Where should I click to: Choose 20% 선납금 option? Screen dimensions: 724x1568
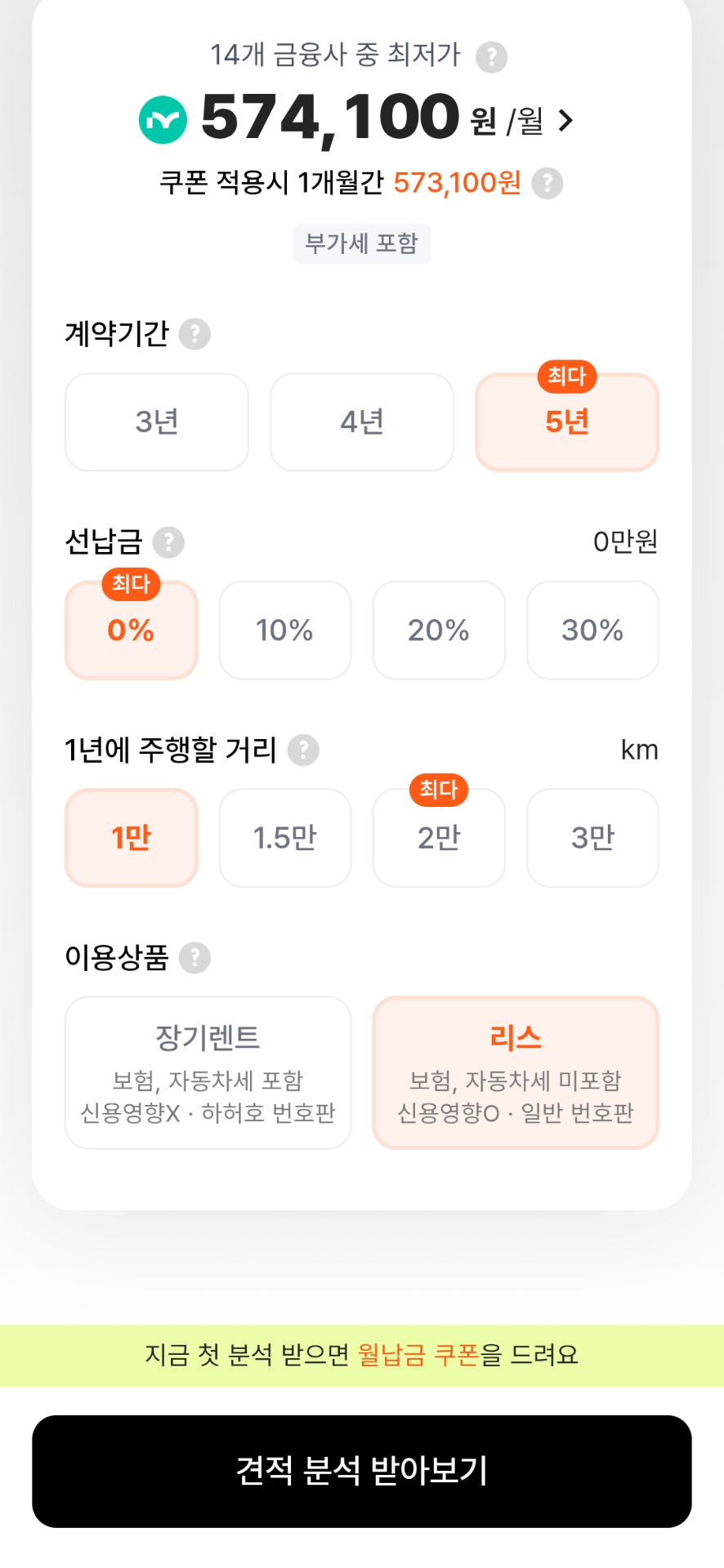(438, 630)
